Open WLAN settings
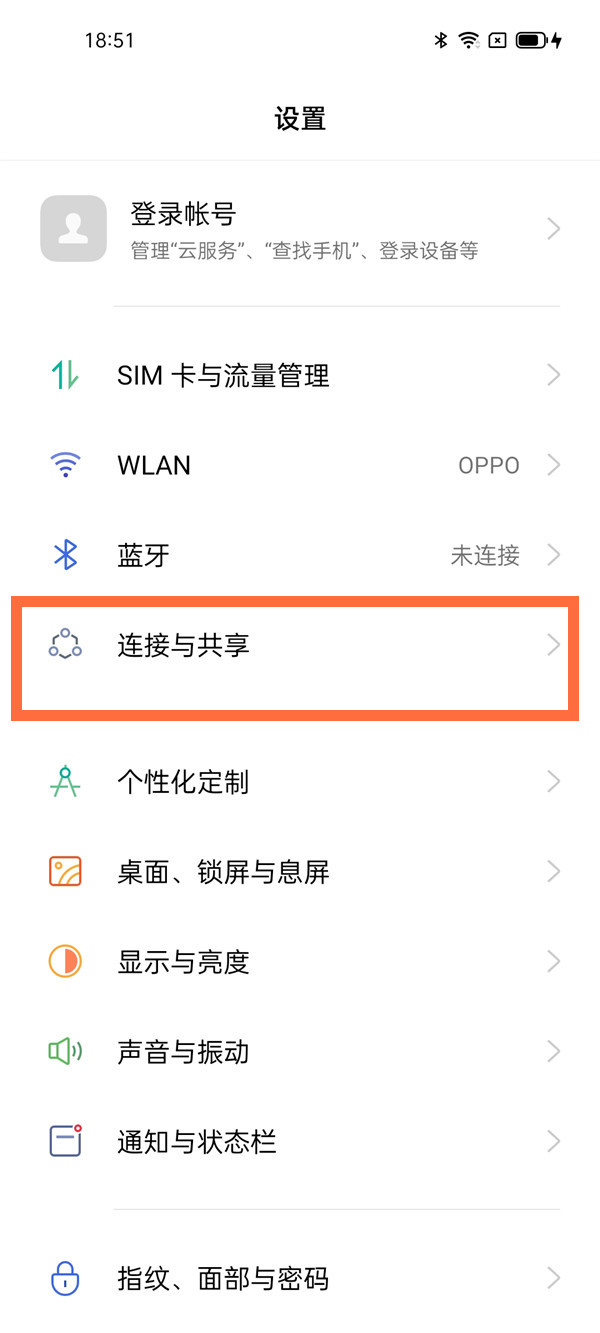Viewport: 600px width, 1333px height. click(300, 465)
